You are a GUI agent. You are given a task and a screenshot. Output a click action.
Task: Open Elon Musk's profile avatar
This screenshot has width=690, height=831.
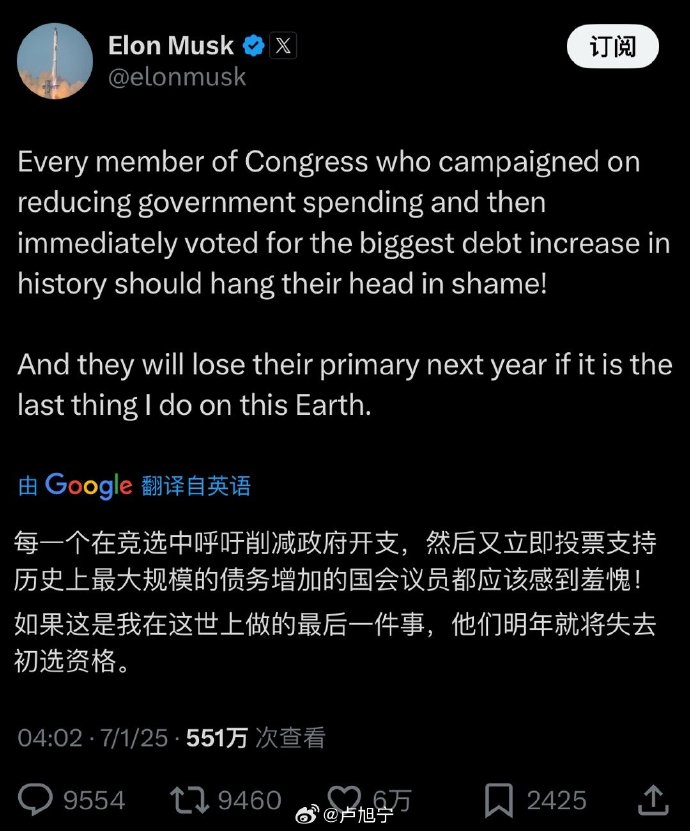54,61
